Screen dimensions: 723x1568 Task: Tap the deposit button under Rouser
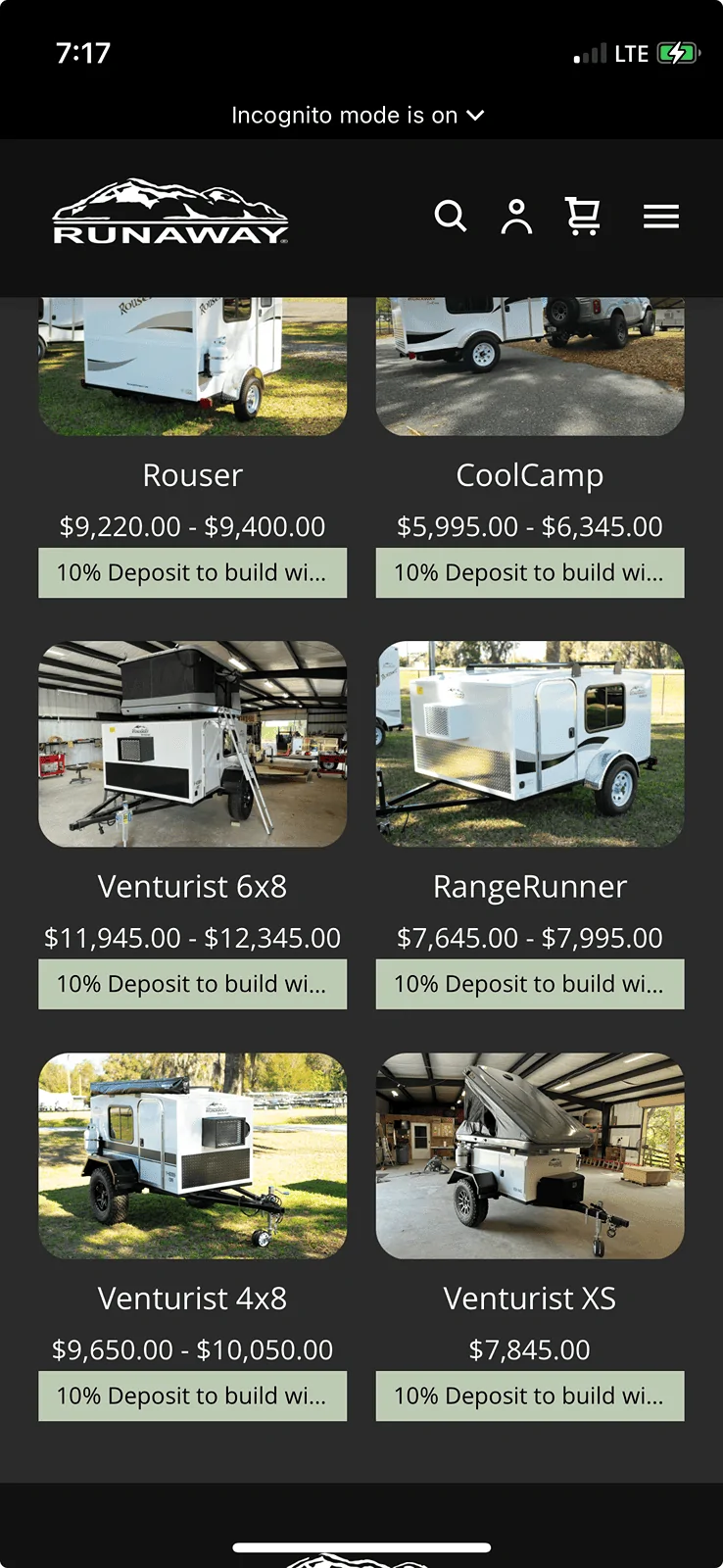pyautogui.click(x=192, y=573)
